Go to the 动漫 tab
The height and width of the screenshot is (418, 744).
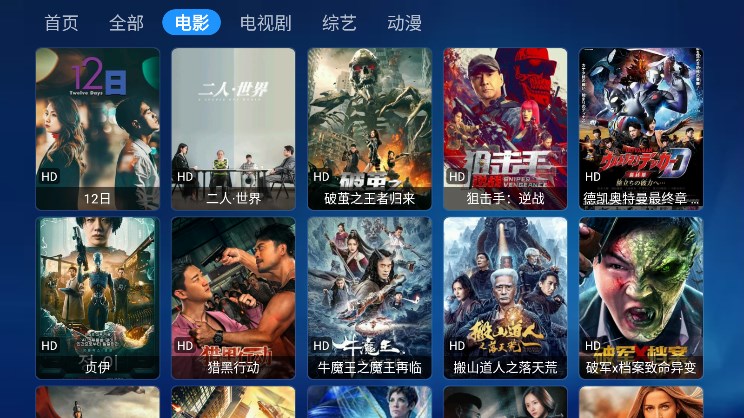[404, 23]
